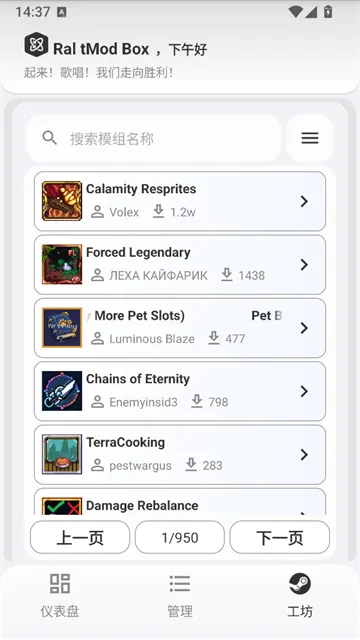Image resolution: width=360 pixels, height=640 pixels.
Task: Tap the mod name search box
Action: tap(153, 138)
